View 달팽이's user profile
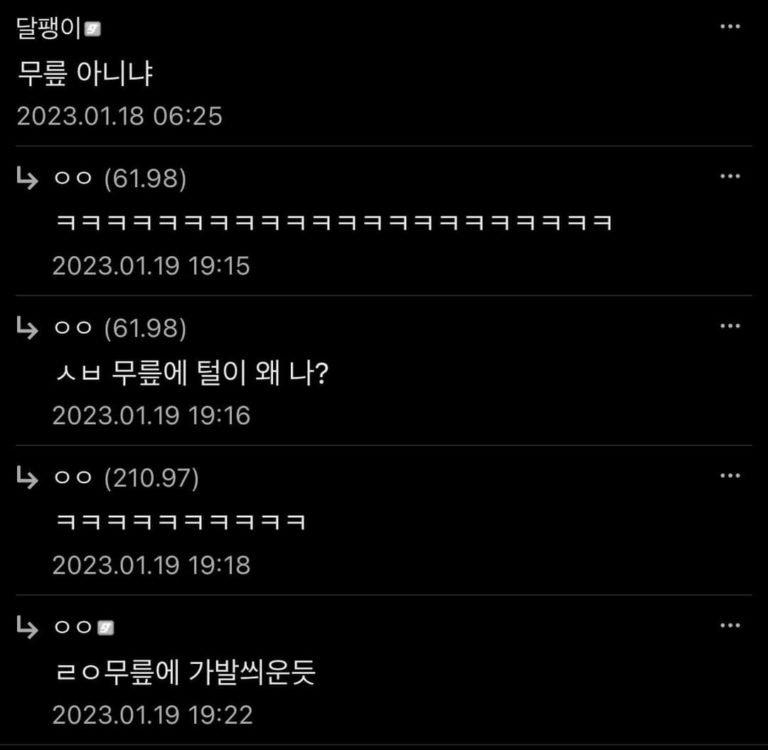Viewport: 768px width, 750px height. 49,28
